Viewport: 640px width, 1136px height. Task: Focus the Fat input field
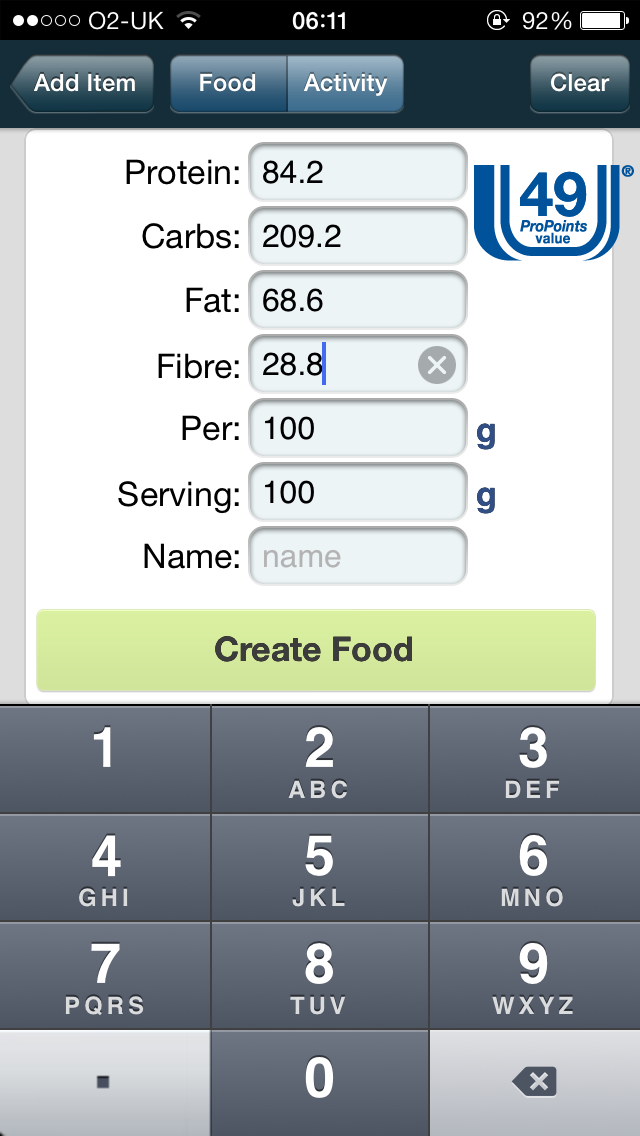click(357, 301)
